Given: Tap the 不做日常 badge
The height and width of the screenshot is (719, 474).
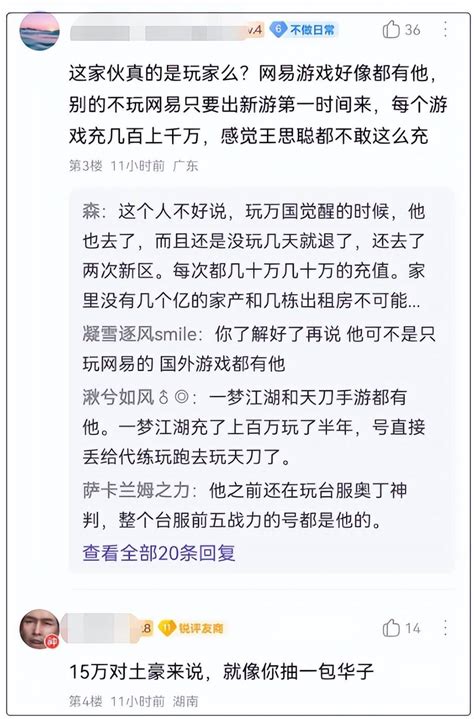Looking at the screenshot, I should (303, 30).
